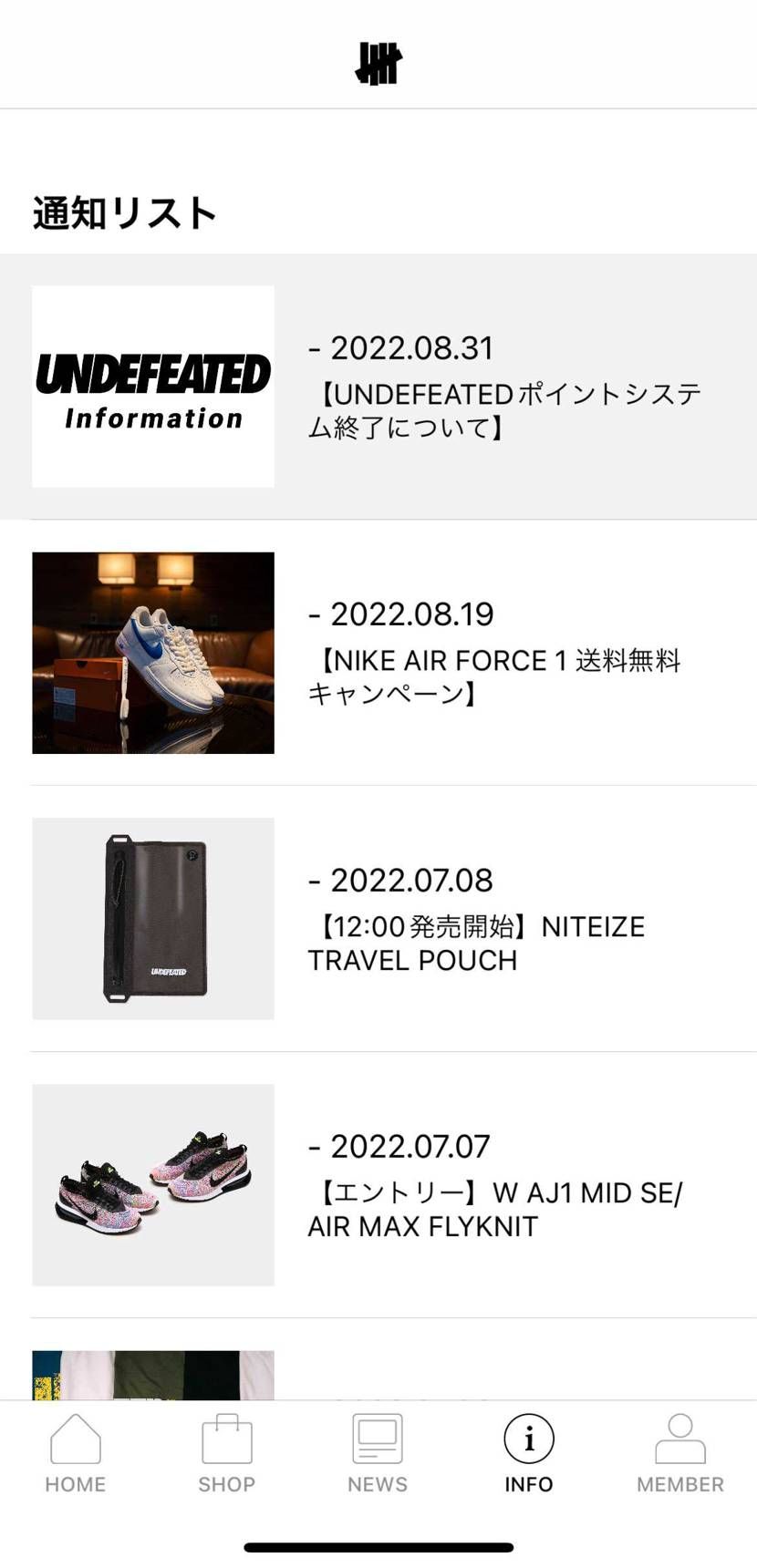Tap the Air Max Flyknit sneakers thumbnail
Image resolution: width=757 pixels, height=1568 pixels.
click(x=151, y=1184)
